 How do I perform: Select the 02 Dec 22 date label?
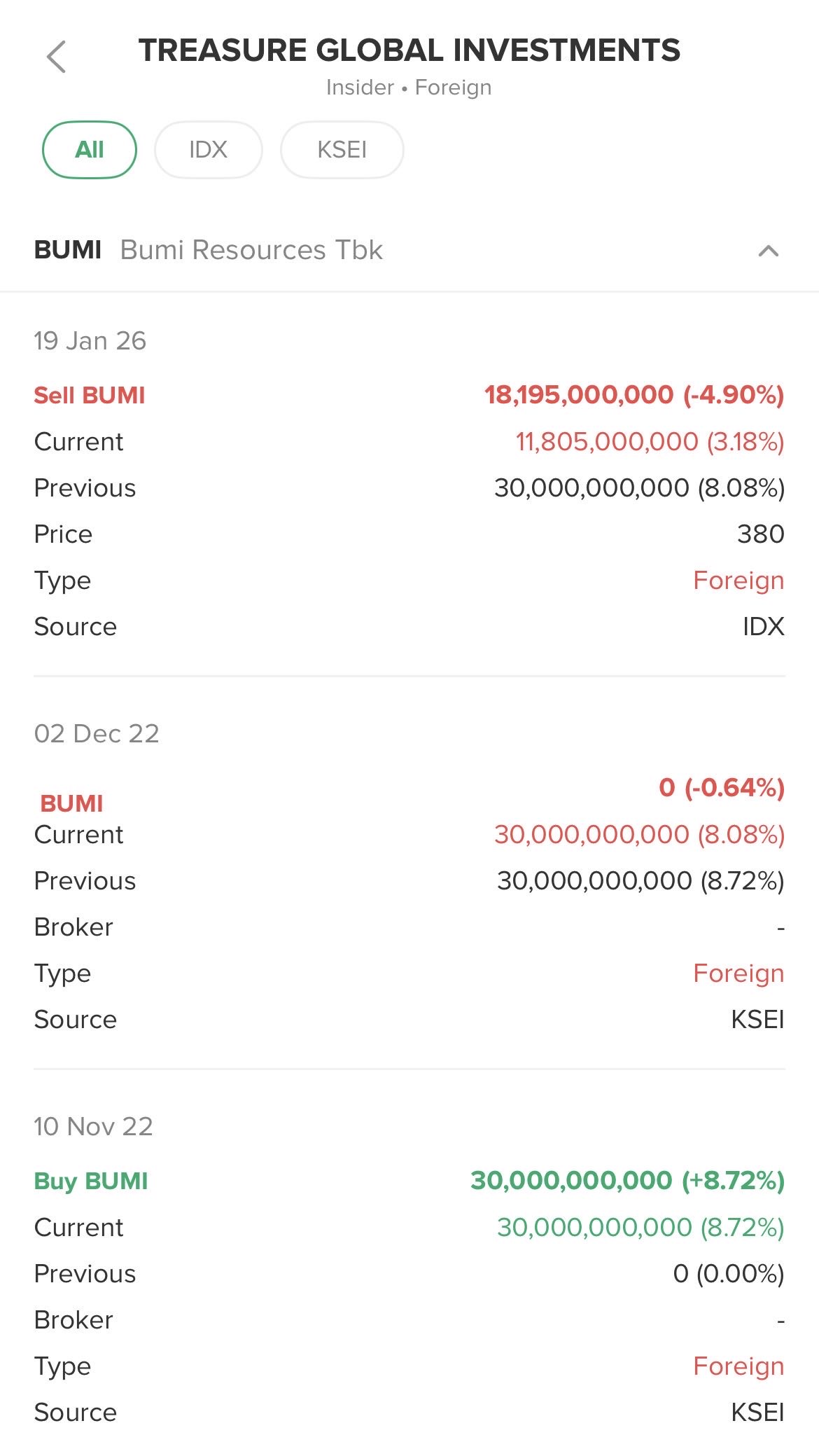coord(98,733)
